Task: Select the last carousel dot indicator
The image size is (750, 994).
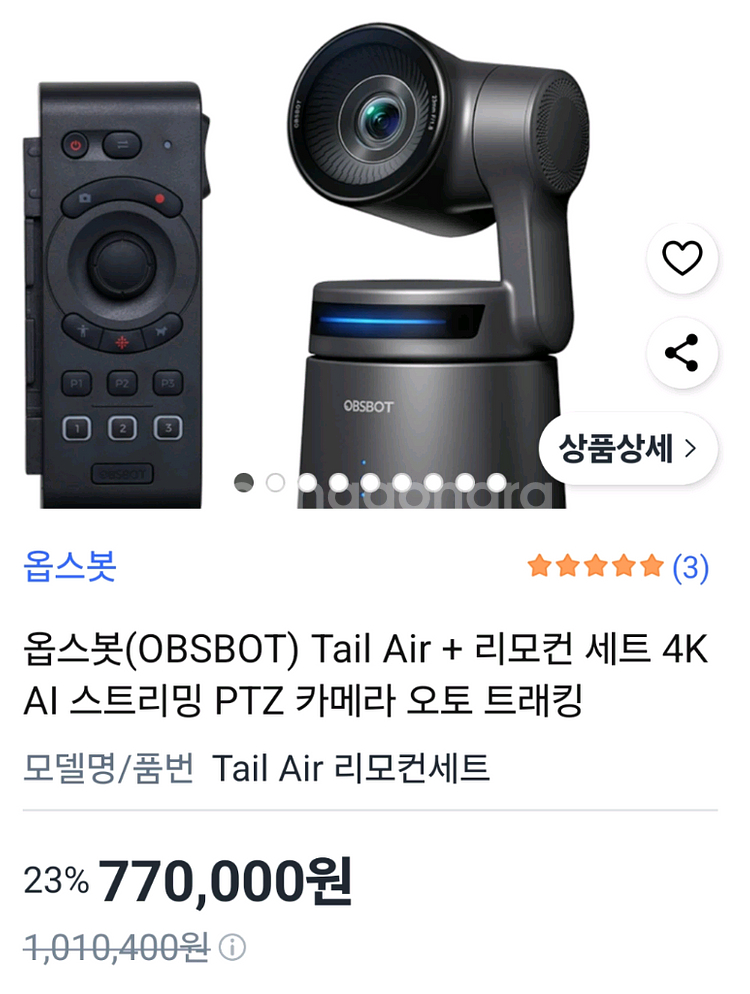Action: (x=496, y=482)
